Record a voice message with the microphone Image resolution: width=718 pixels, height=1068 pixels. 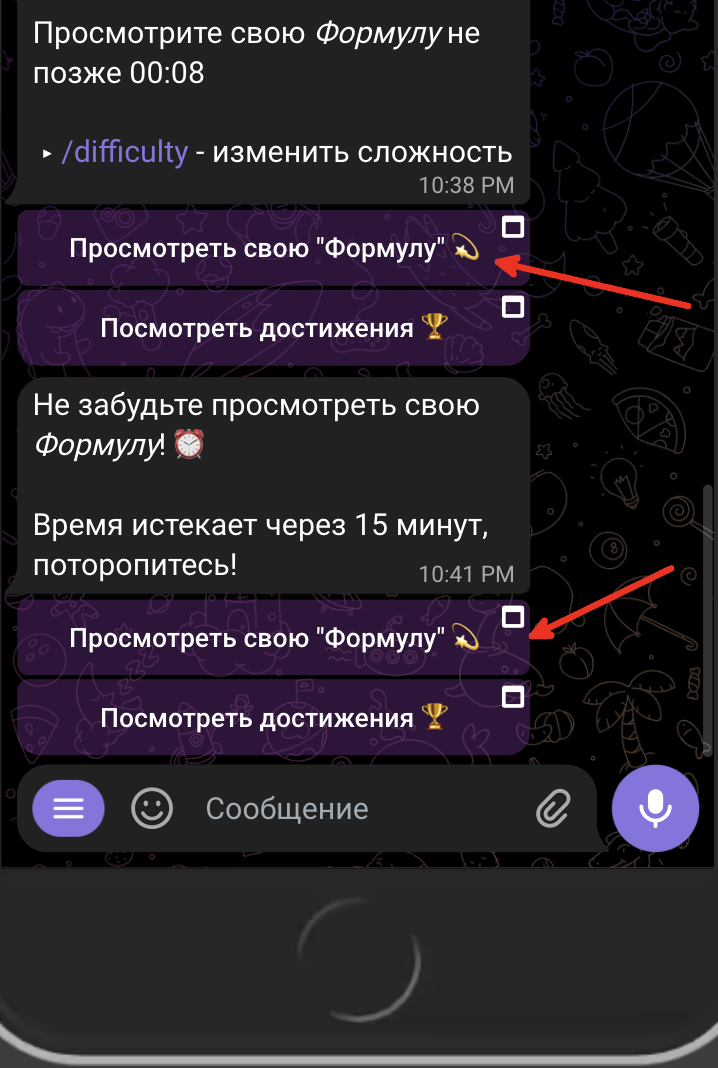655,808
